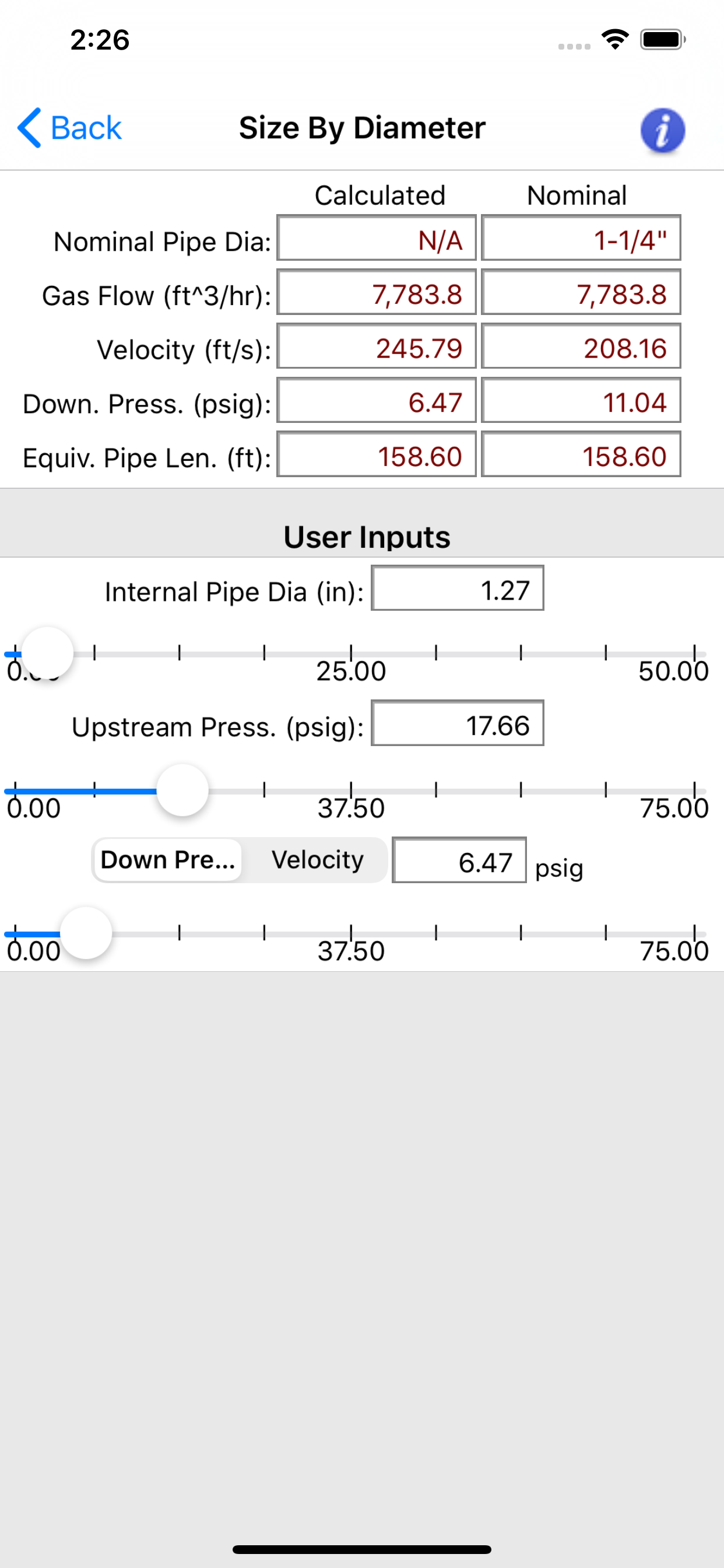724x1568 pixels.
Task: Tap the Down Pressure psig slider
Action: (x=356, y=933)
